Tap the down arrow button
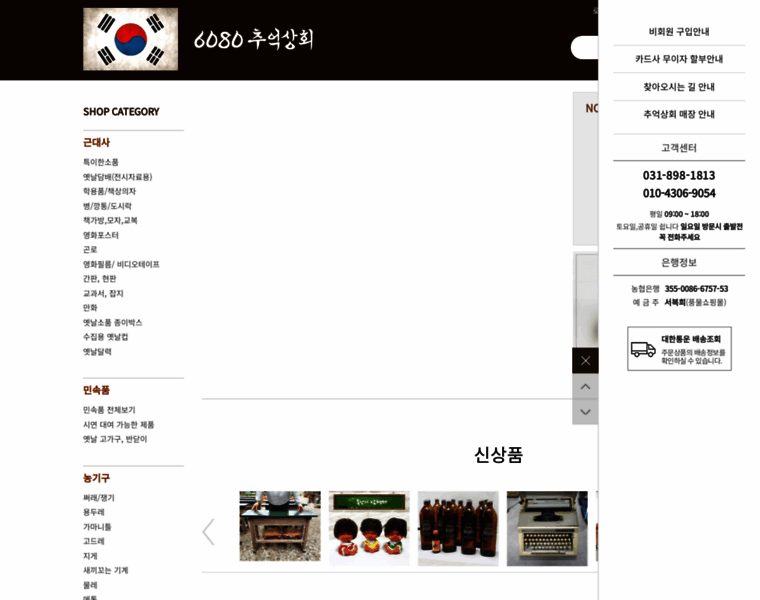Viewport: 760px width, 600px height. [x=585, y=411]
